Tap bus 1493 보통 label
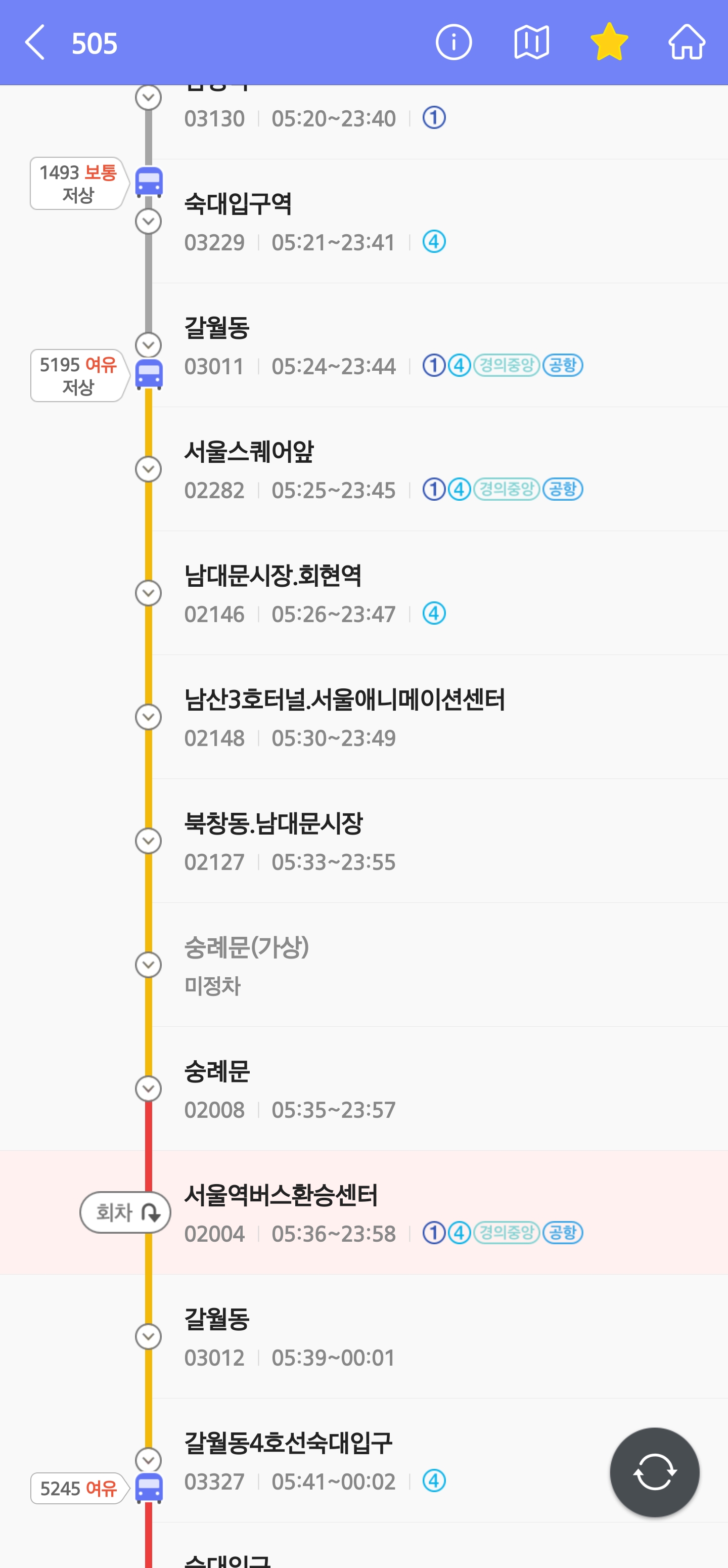The width and height of the screenshot is (728, 1568). 78,183
